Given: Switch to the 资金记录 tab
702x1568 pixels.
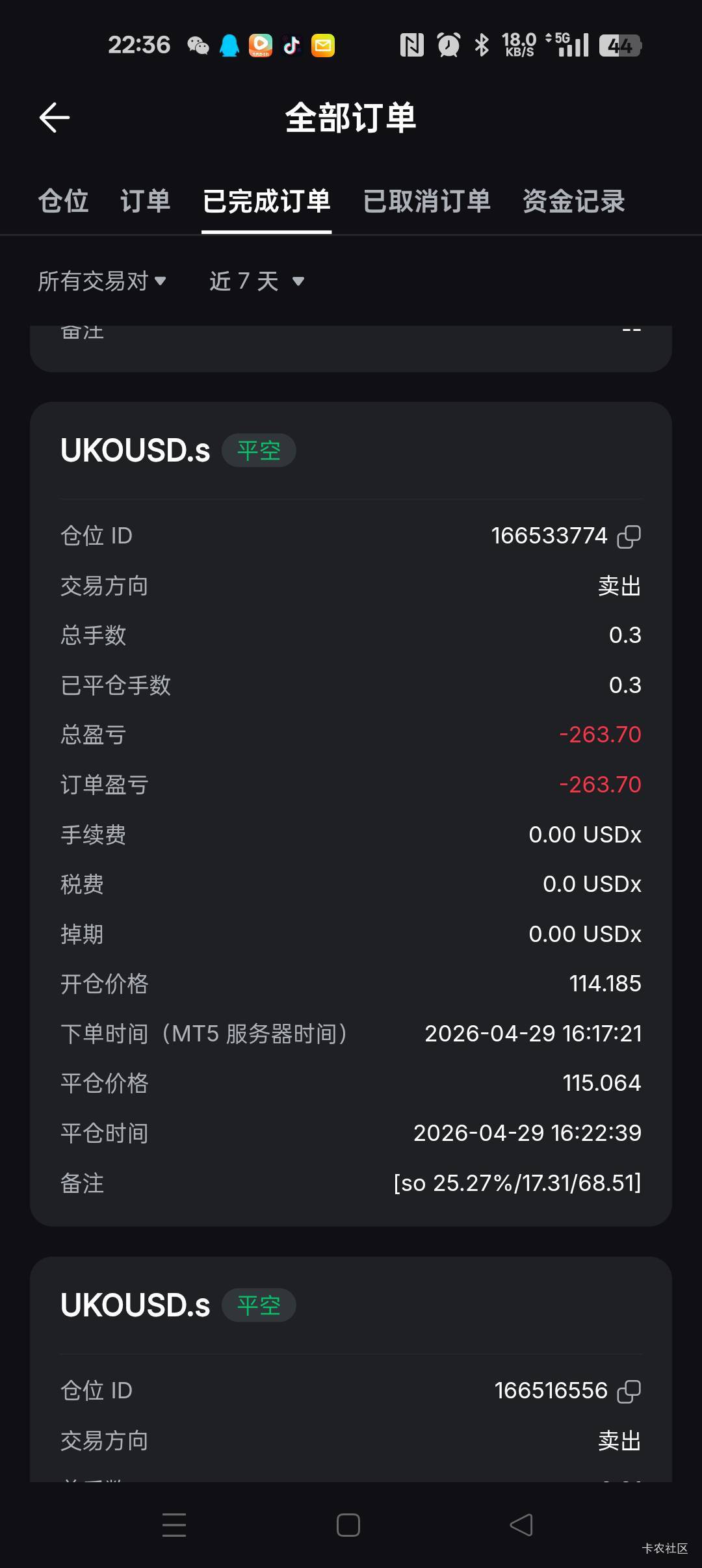Looking at the screenshot, I should pos(573,201).
